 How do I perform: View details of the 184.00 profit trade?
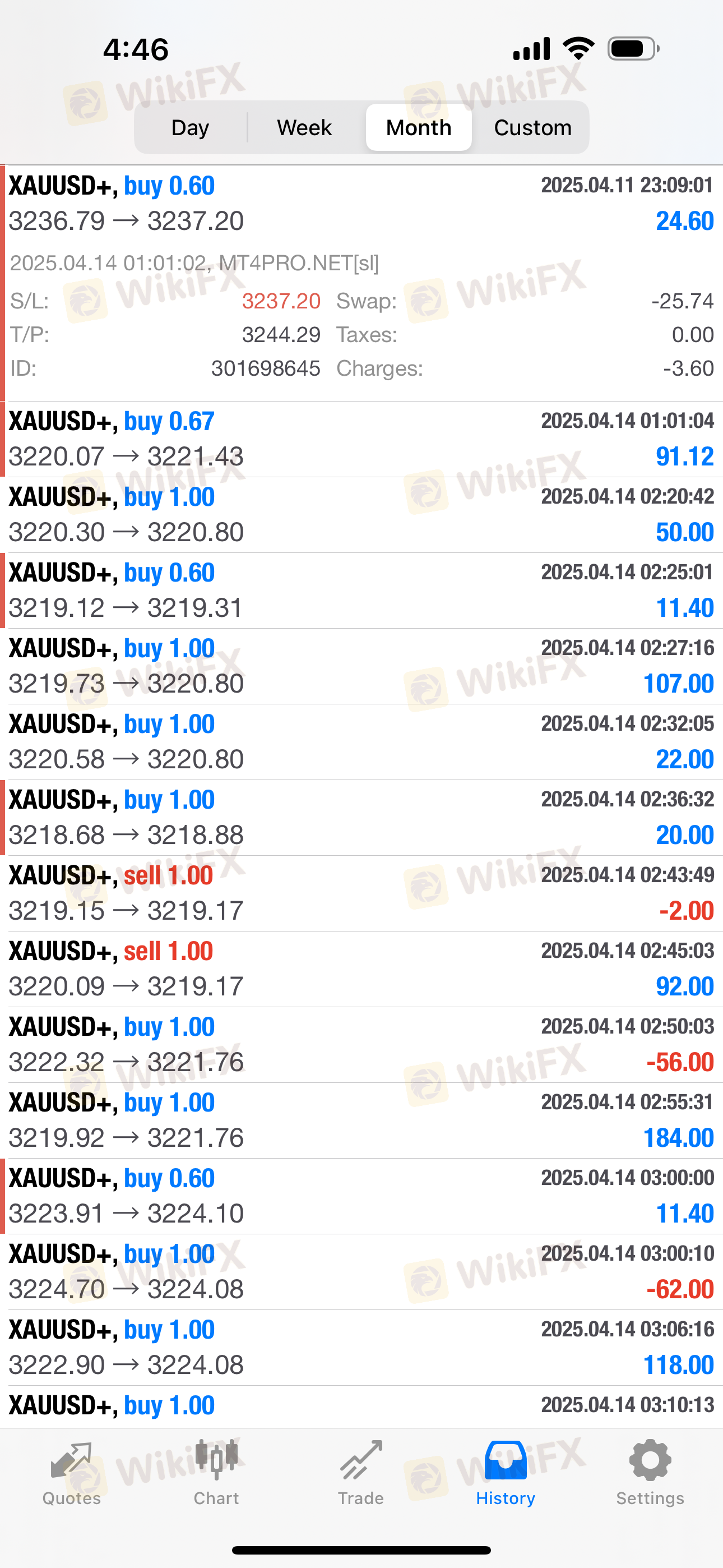click(361, 1120)
